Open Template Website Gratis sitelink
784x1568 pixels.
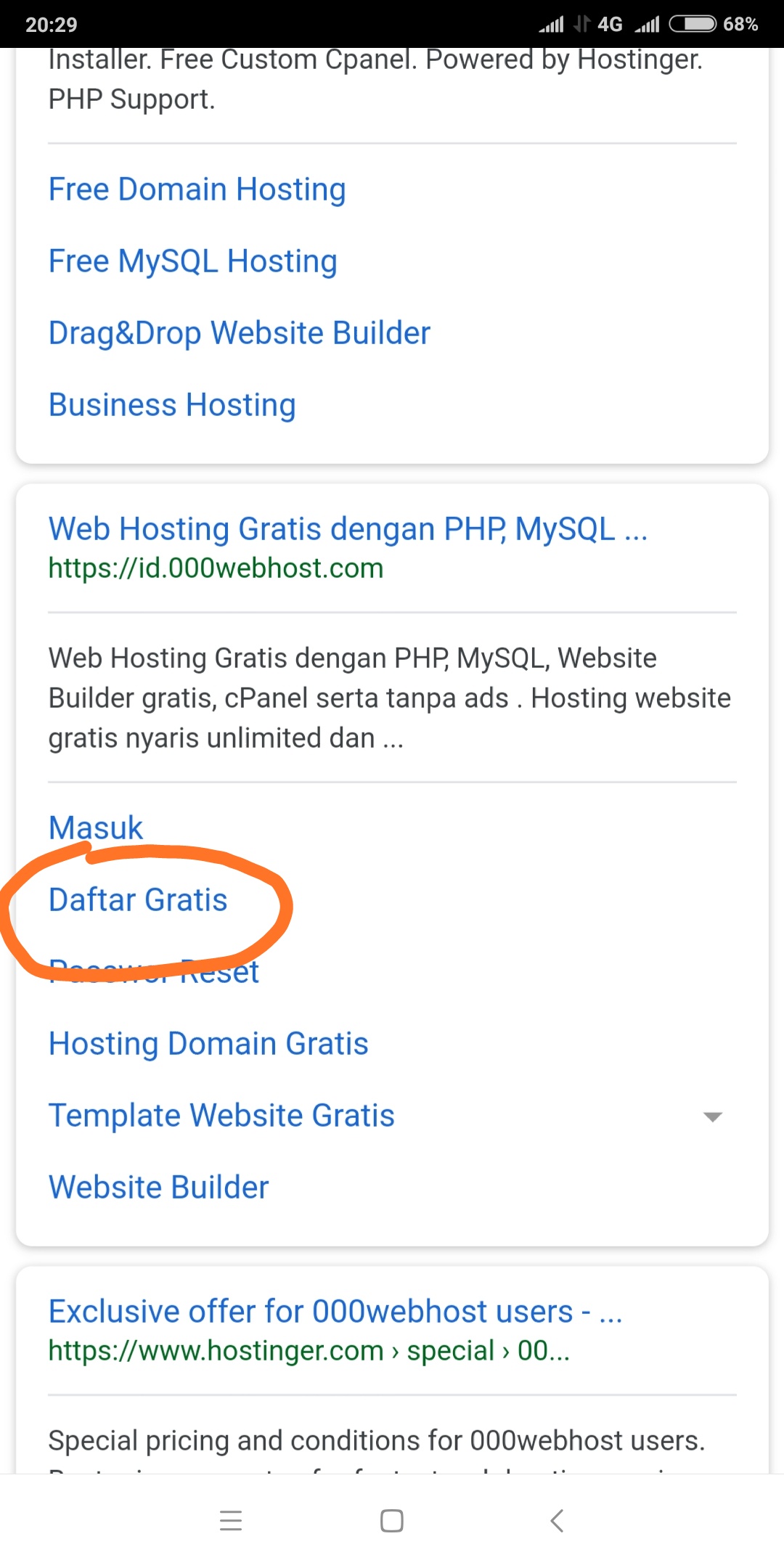[221, 1116]
